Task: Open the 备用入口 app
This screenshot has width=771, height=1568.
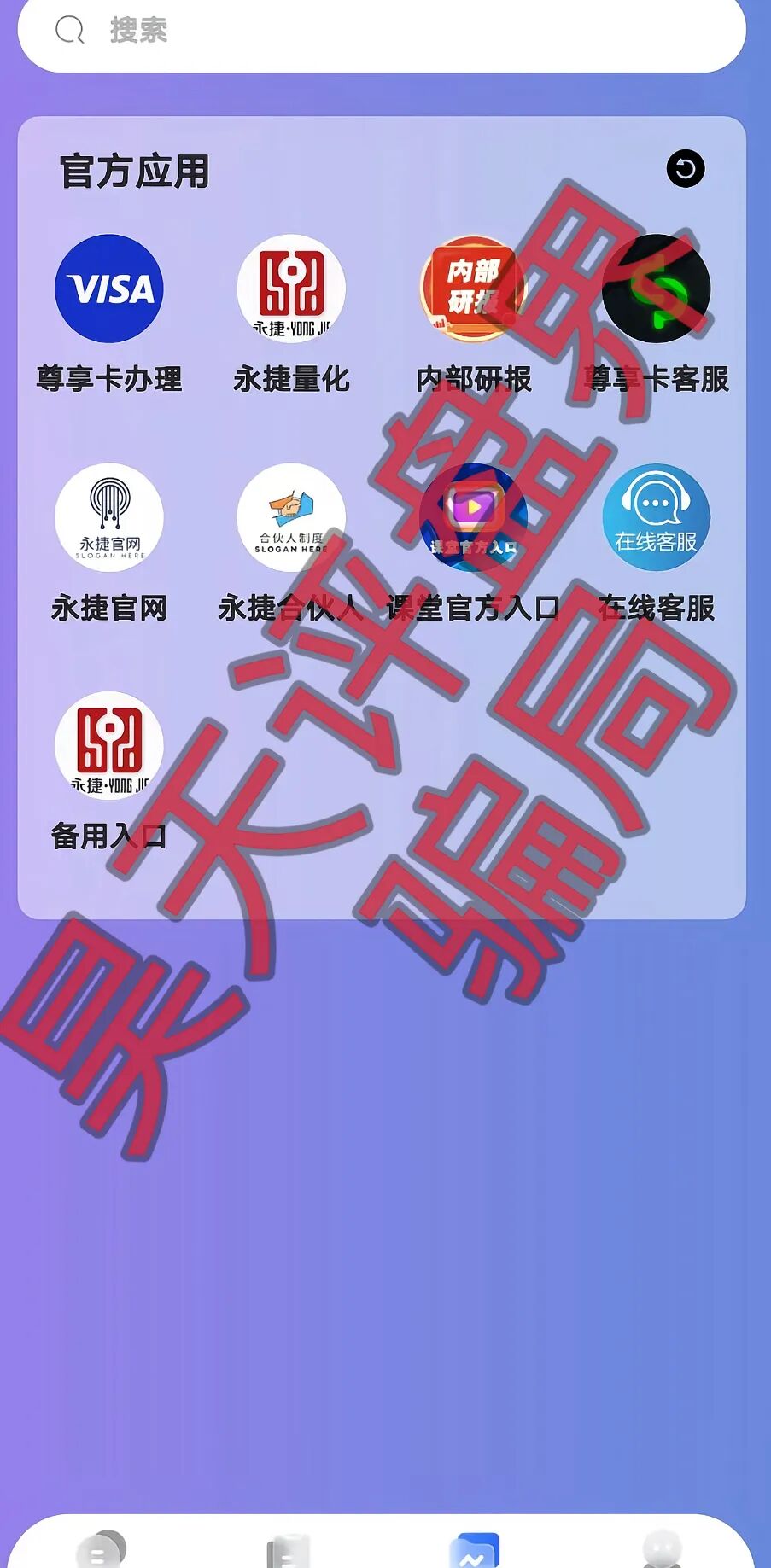Action: [109, 746]
